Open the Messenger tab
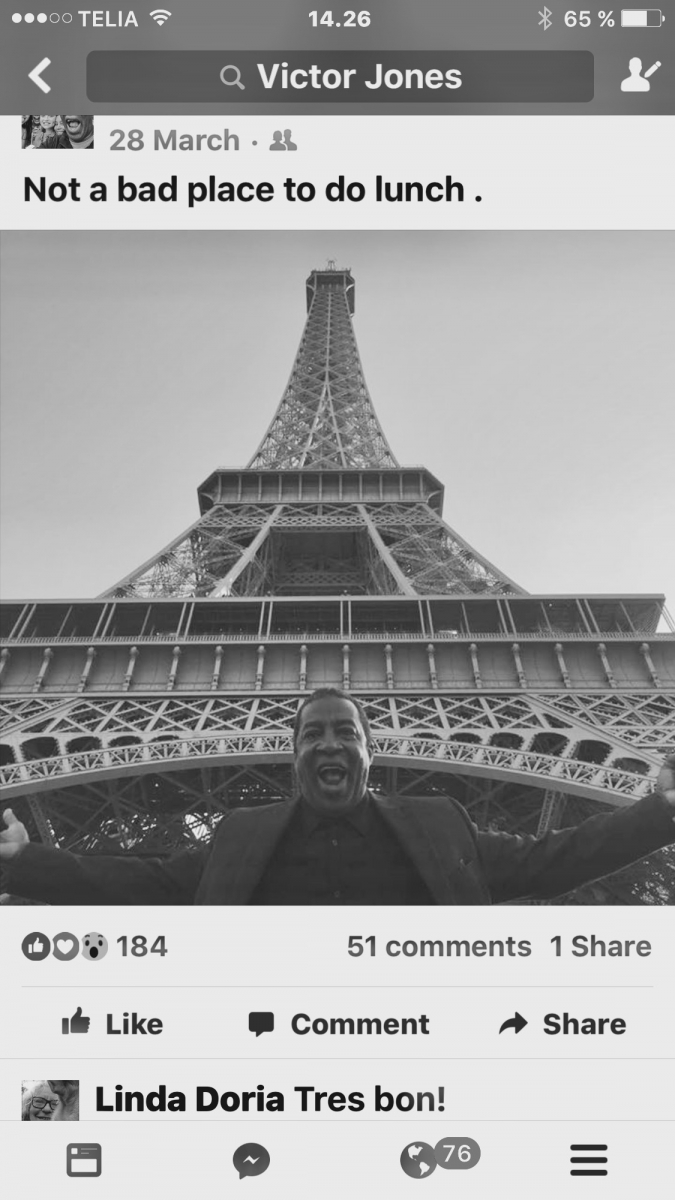 (x=251, y=1160)
